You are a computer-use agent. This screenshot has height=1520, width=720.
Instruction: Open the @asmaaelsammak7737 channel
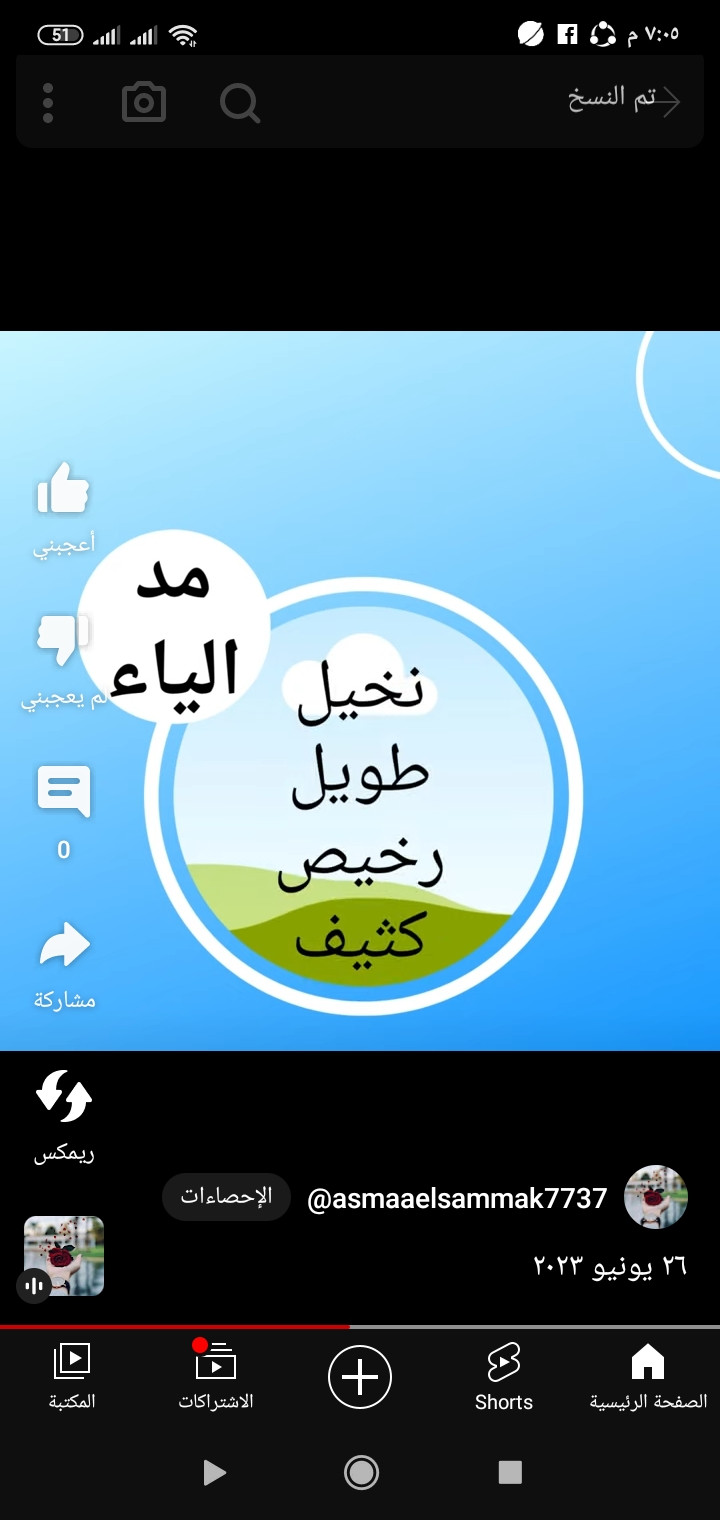(457, 1198)
